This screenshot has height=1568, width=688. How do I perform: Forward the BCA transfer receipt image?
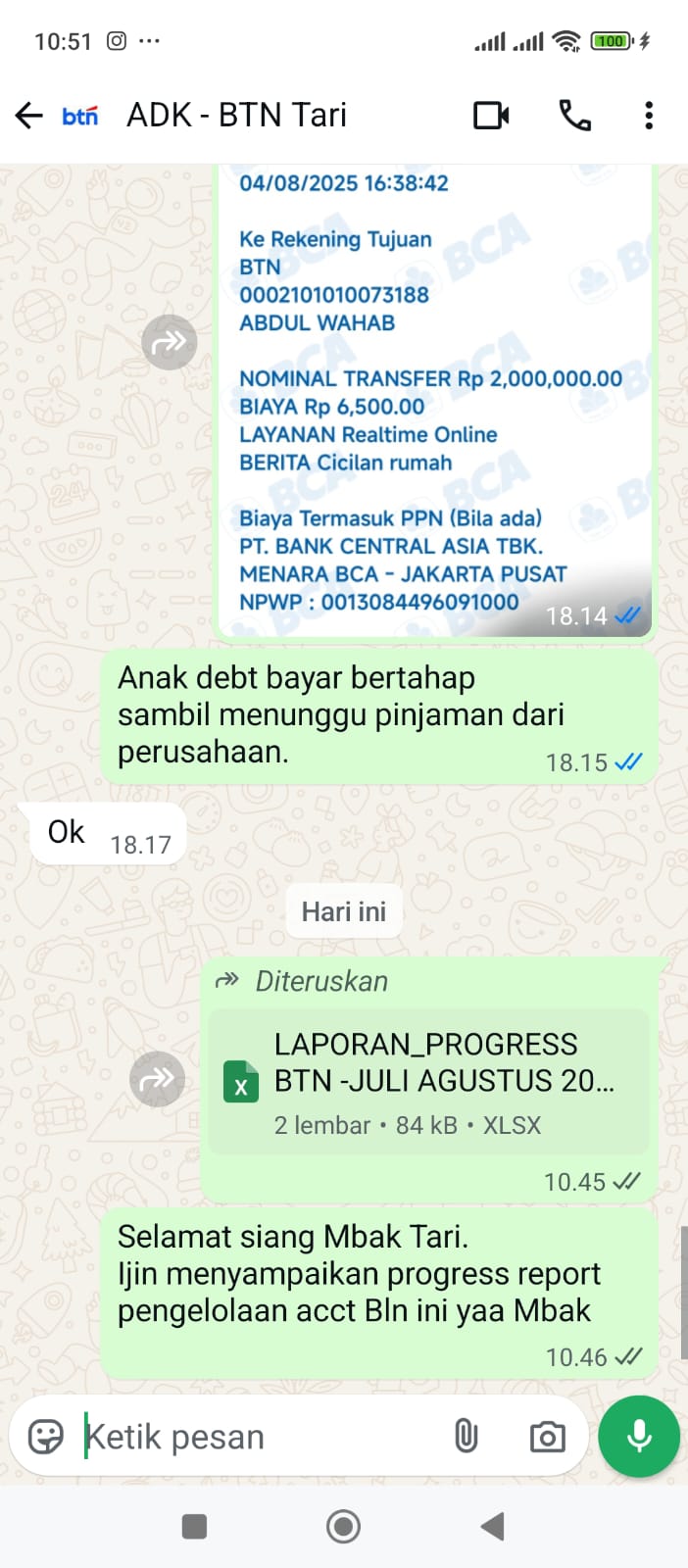(x=170, y=342)
